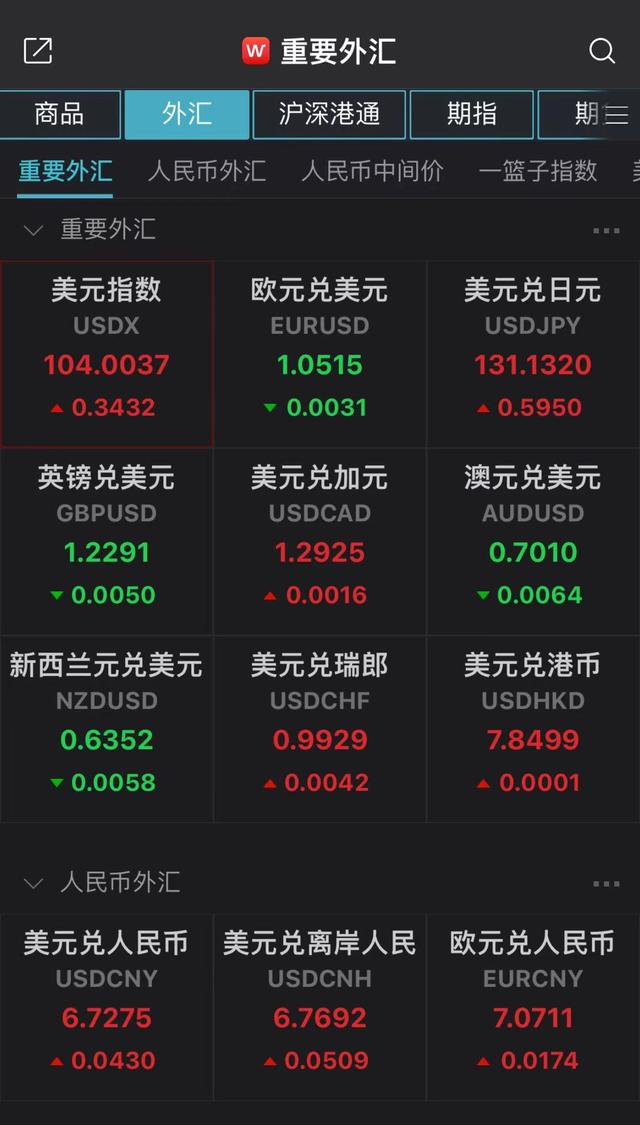Open the category list menu icon
The height and width of the screenshot is (1125, 640).
click(x=616, y=115)
